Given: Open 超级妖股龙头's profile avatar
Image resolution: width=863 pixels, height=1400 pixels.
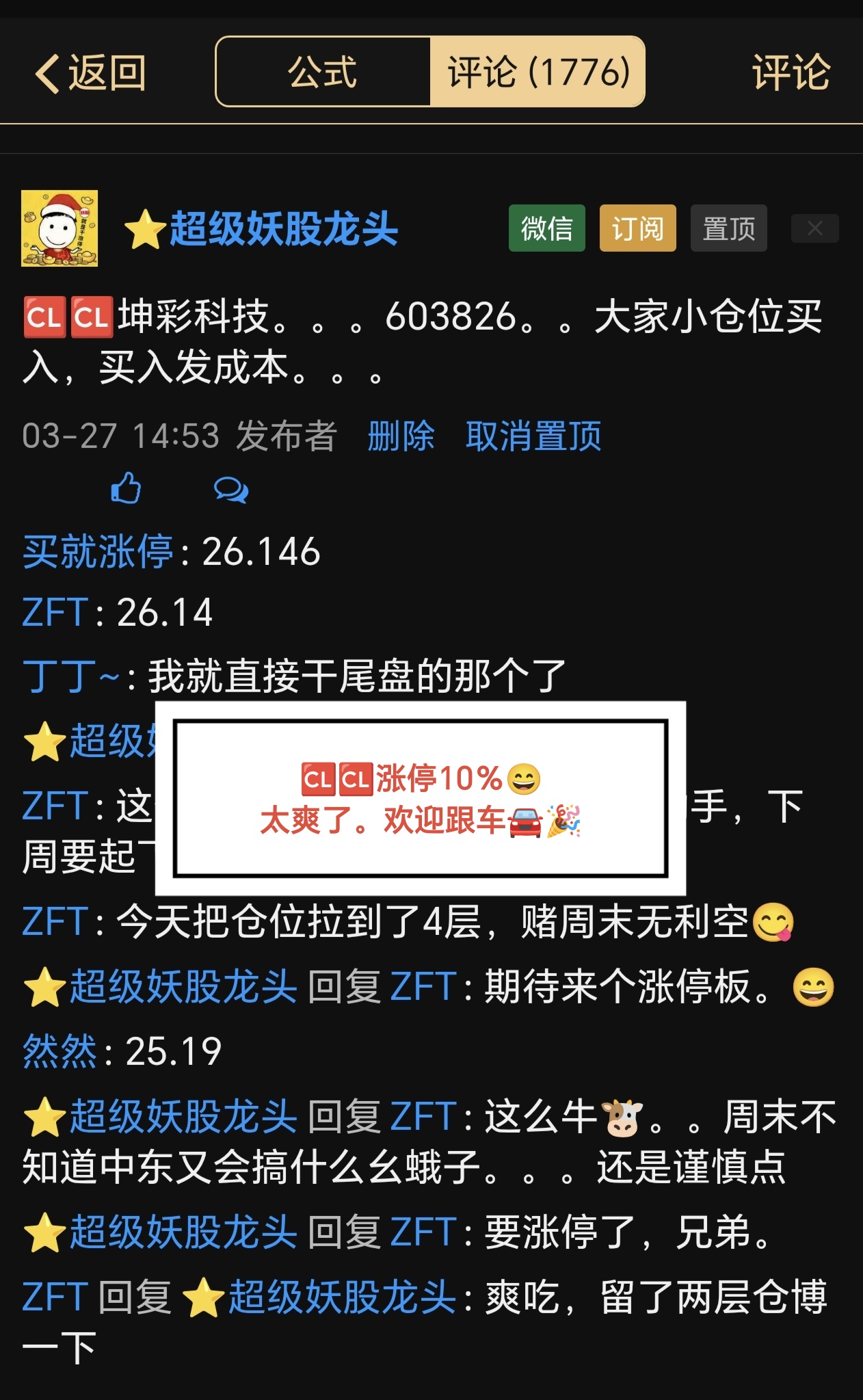Looking at the screenshot, I should 59,228.
